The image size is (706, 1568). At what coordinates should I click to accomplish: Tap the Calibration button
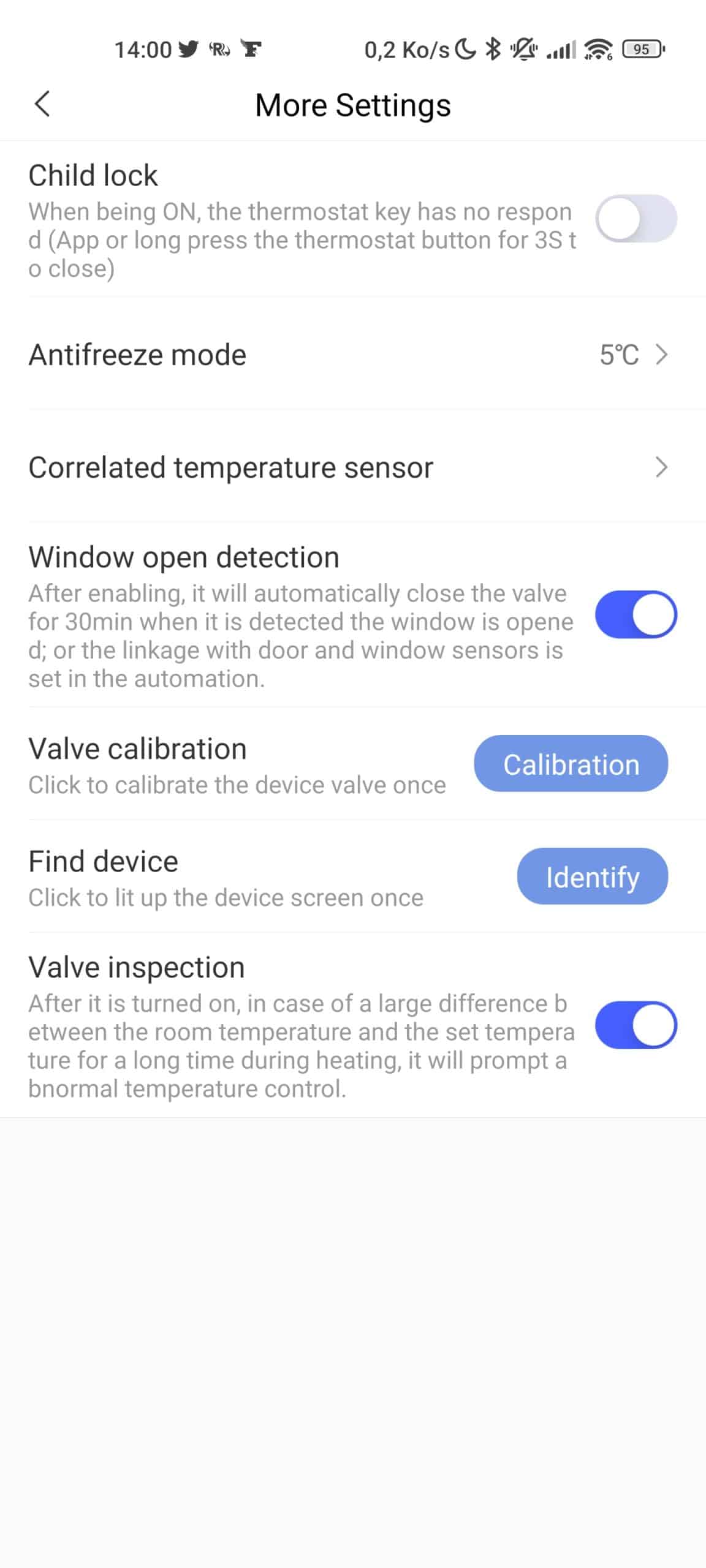tap(571, 764)
